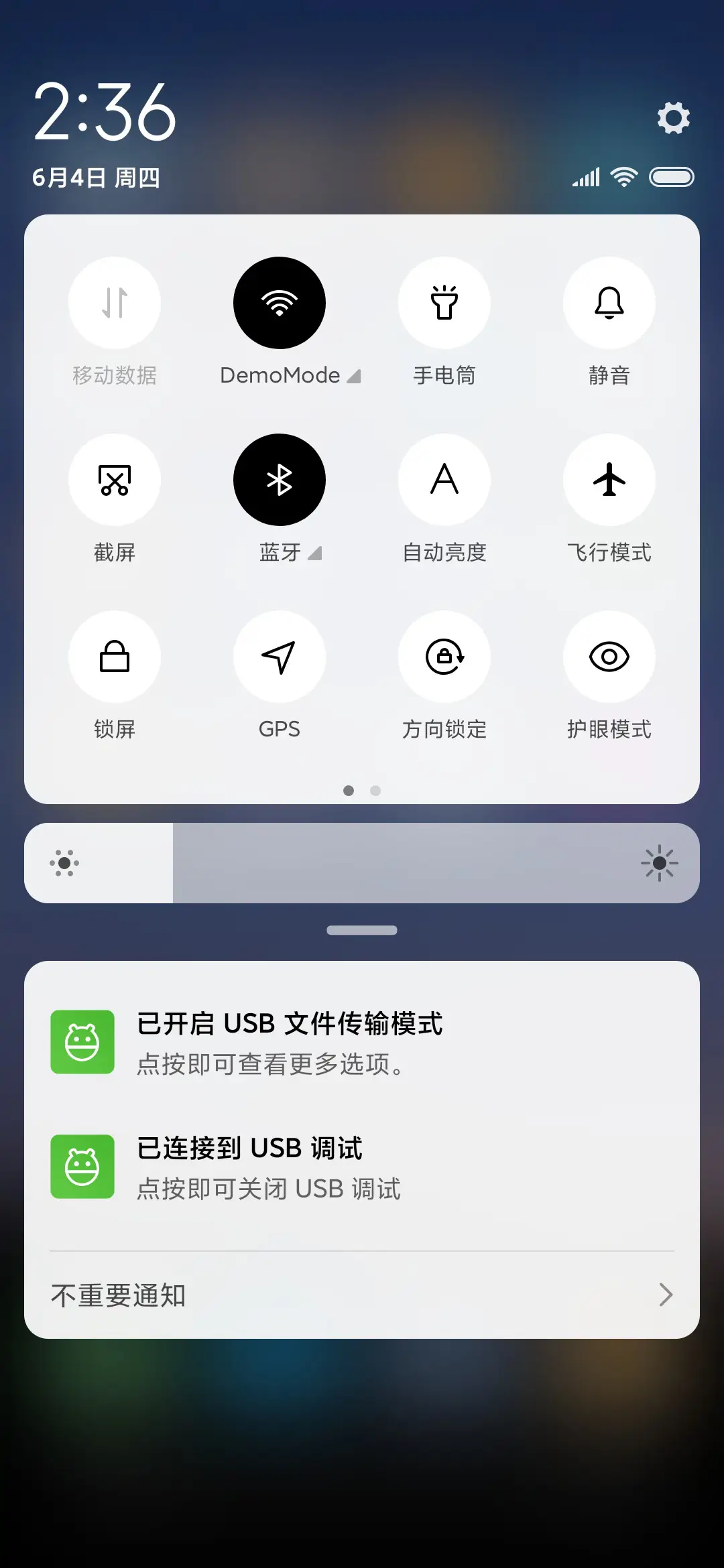Enable eye protection mode
724x1568 pixels.
click(x=609, y=657)
